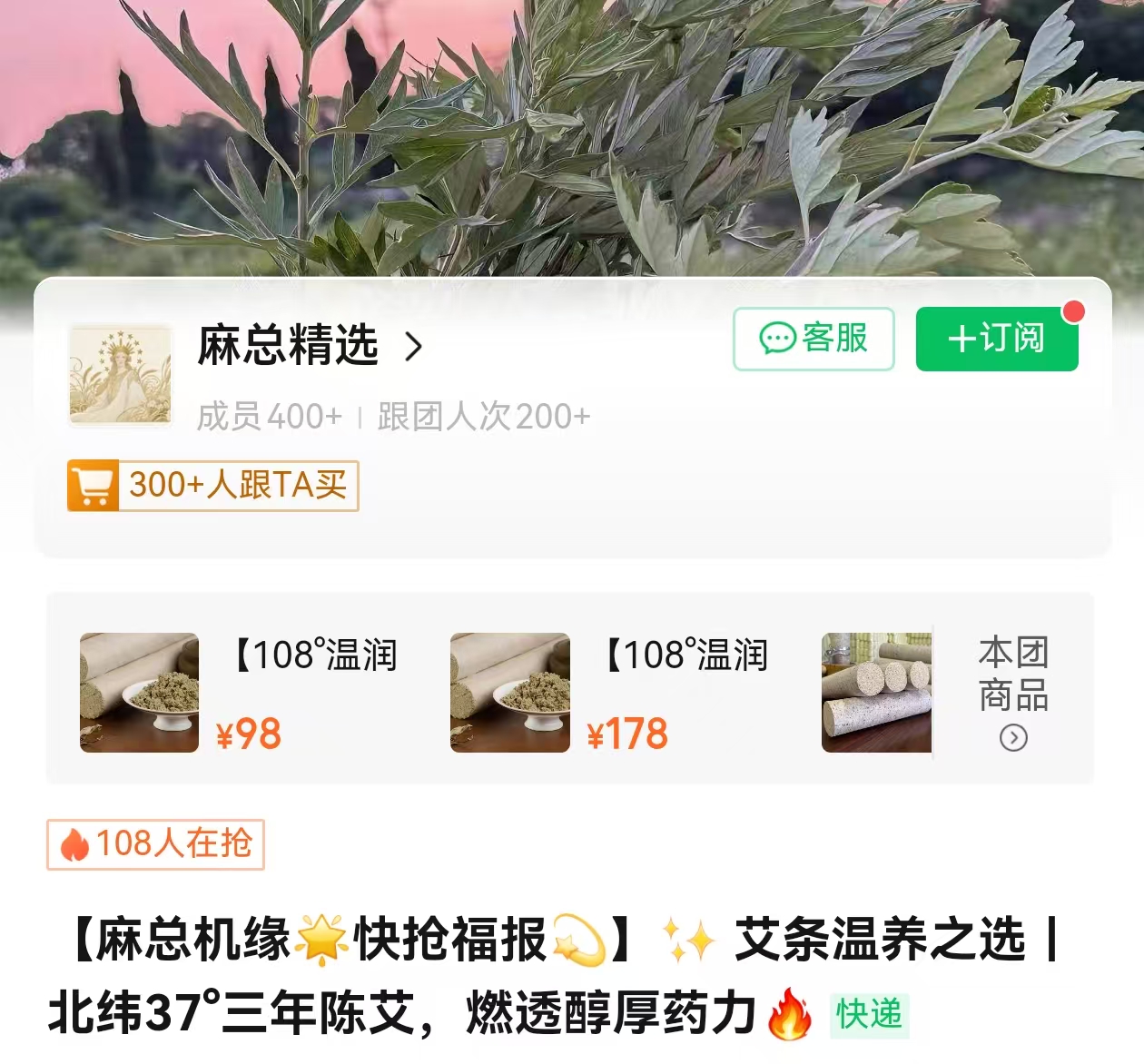Screen dimensions: 1144x1064
Task: Contact 客服 customer service
Action: (814, 339)
